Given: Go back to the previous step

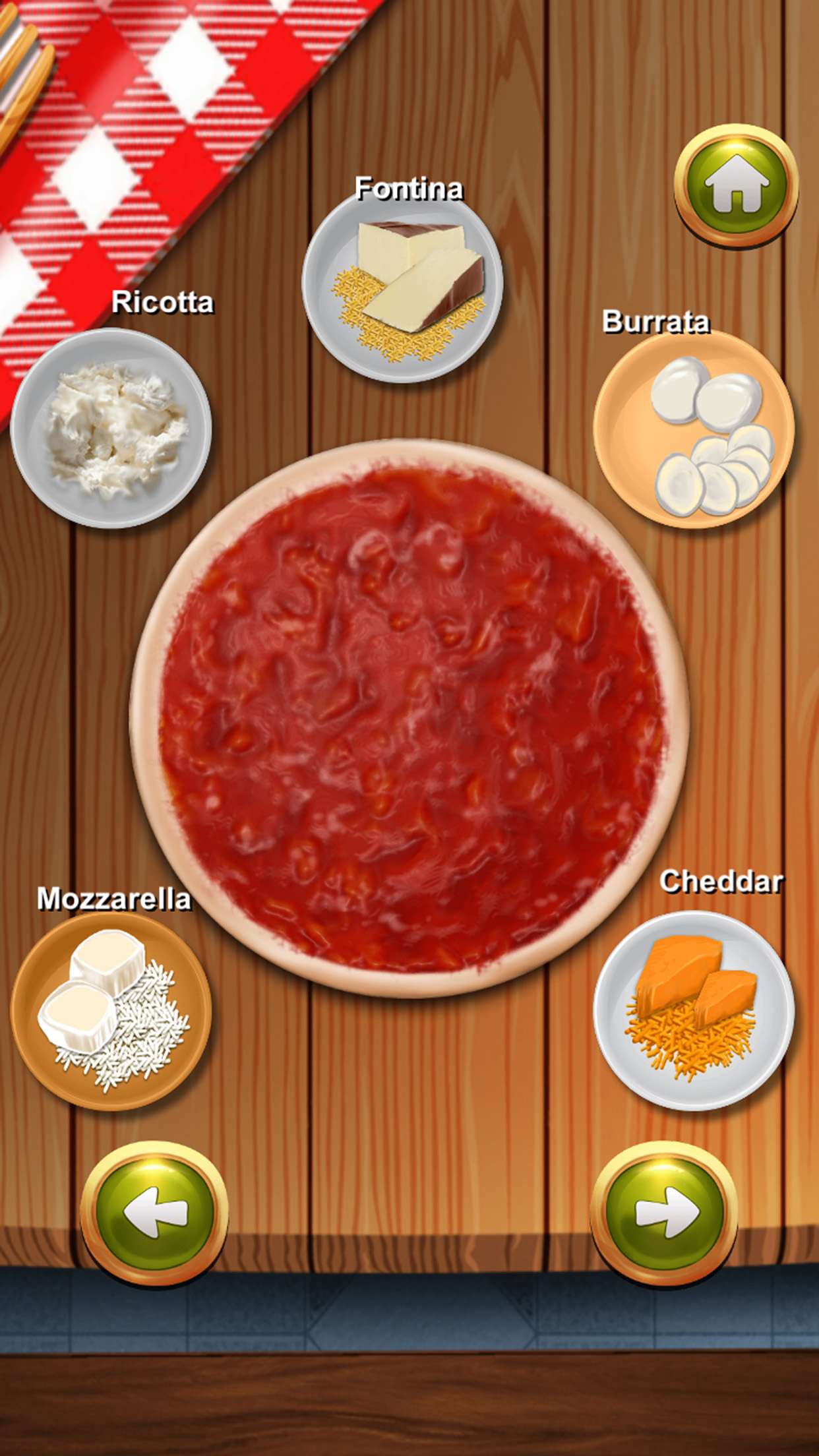Looking at the screenshot, I should point(154,1213).
